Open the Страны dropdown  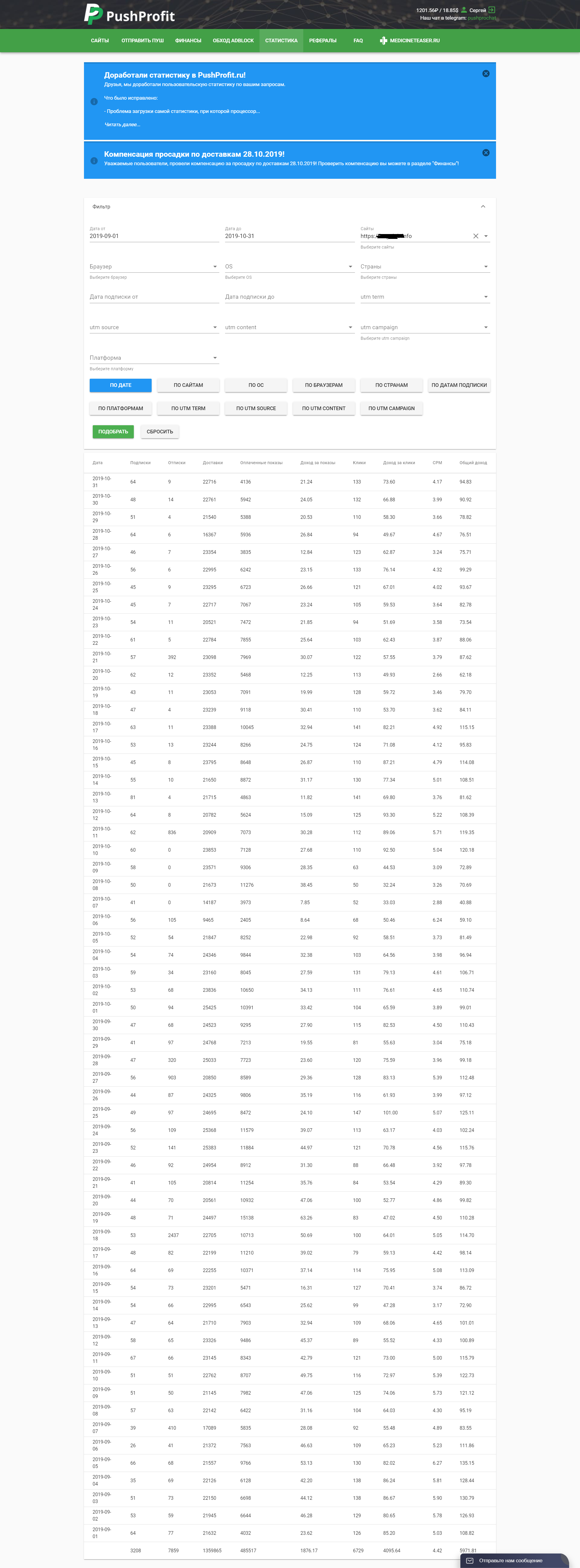coord(425,267)
